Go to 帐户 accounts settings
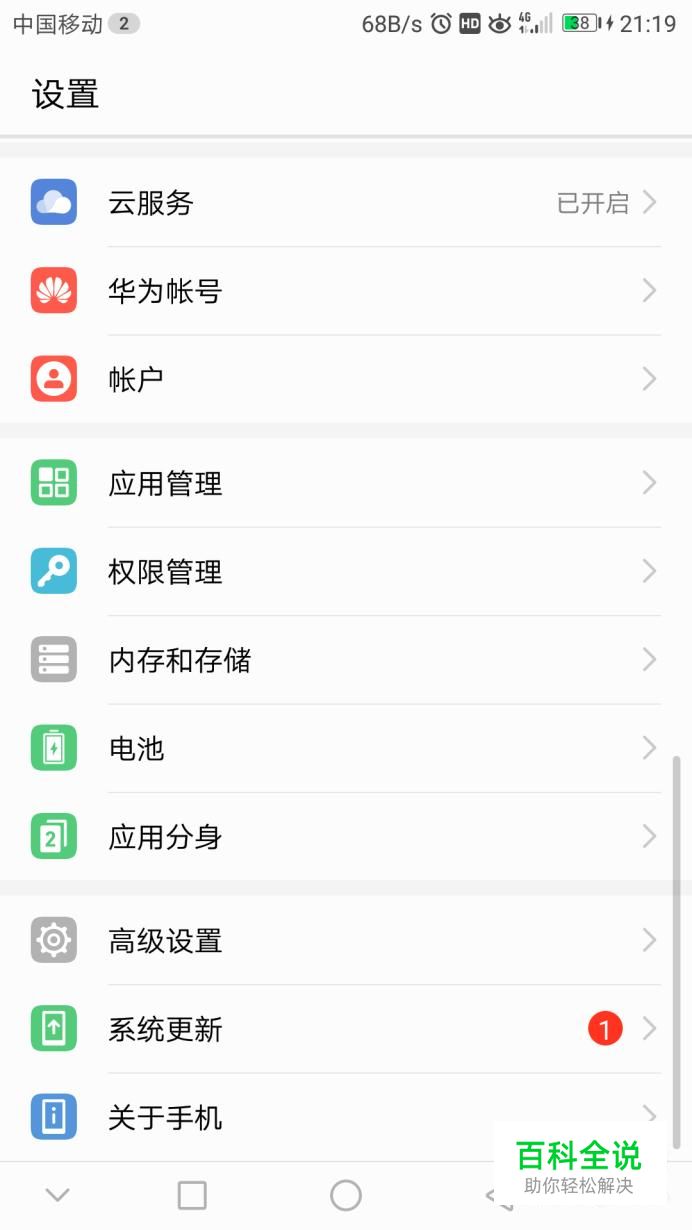Screen dimensions: 692x1230 pos(345,379)
